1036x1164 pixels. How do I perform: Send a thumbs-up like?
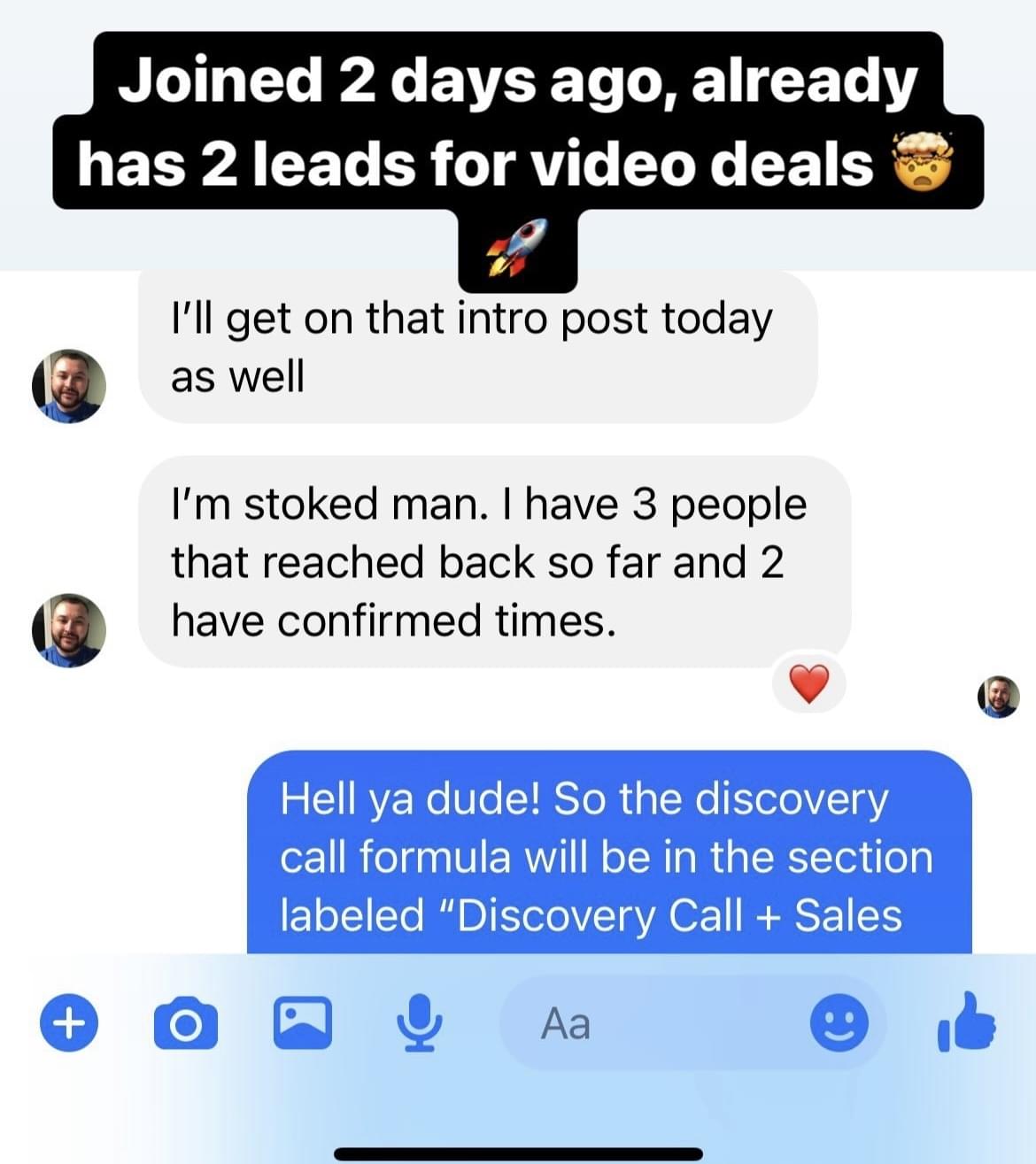[x=967, y=1022]
